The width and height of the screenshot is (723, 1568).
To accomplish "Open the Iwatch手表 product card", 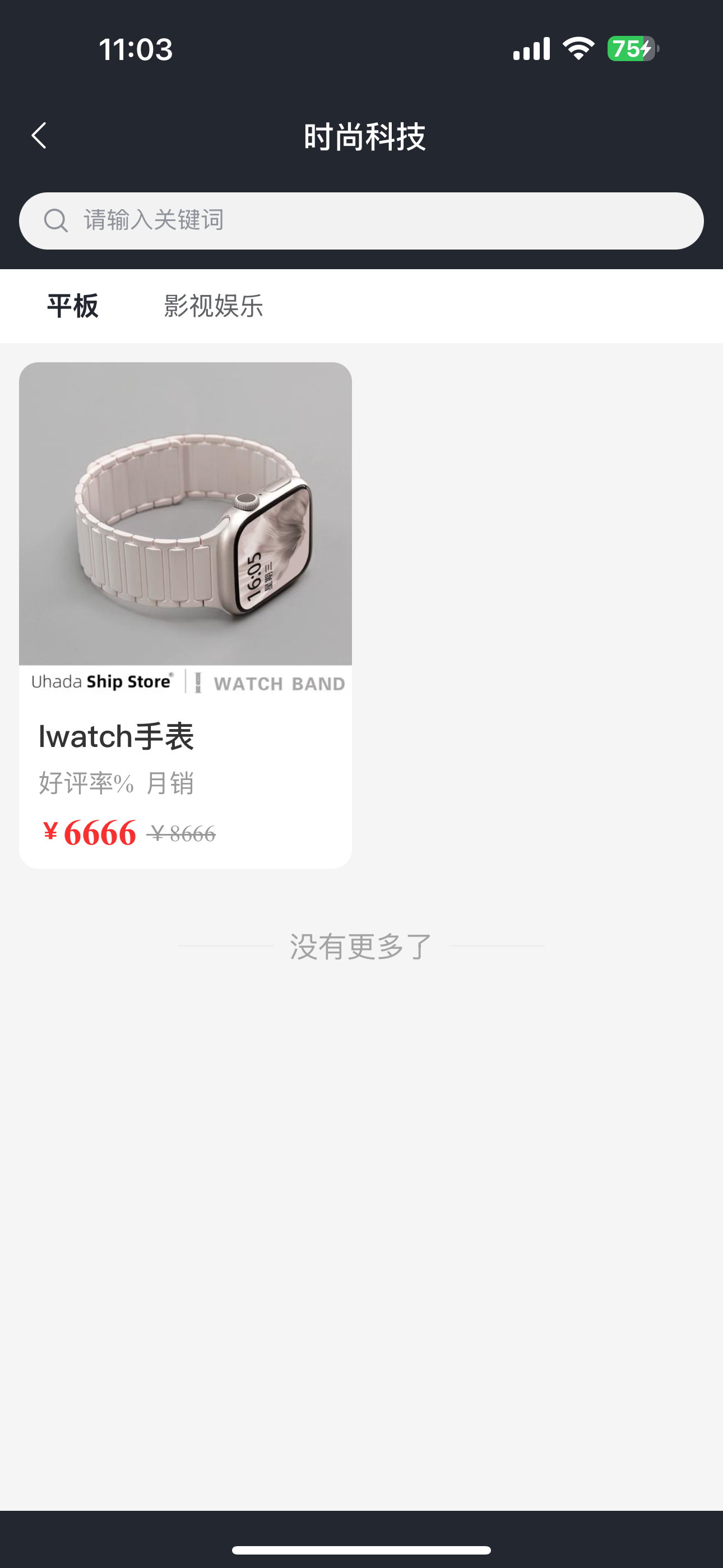I will 185,615.
